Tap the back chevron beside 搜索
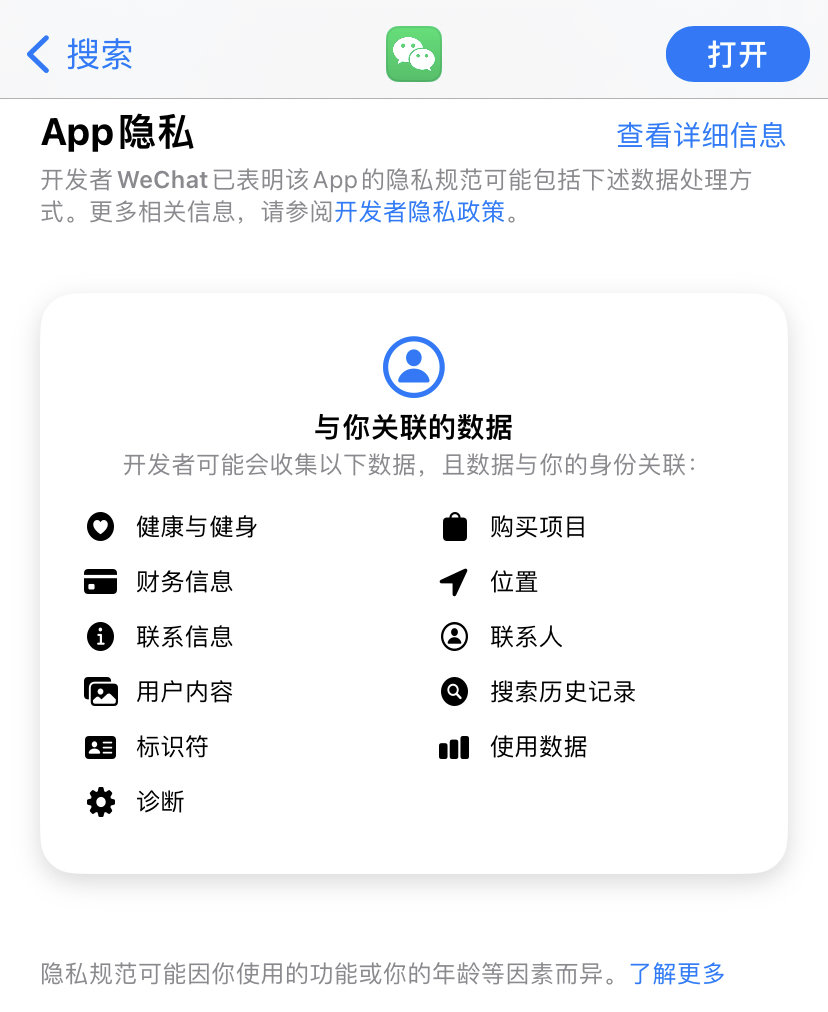The height and width of the screenshot is (1012, 828). pos(38,55)
